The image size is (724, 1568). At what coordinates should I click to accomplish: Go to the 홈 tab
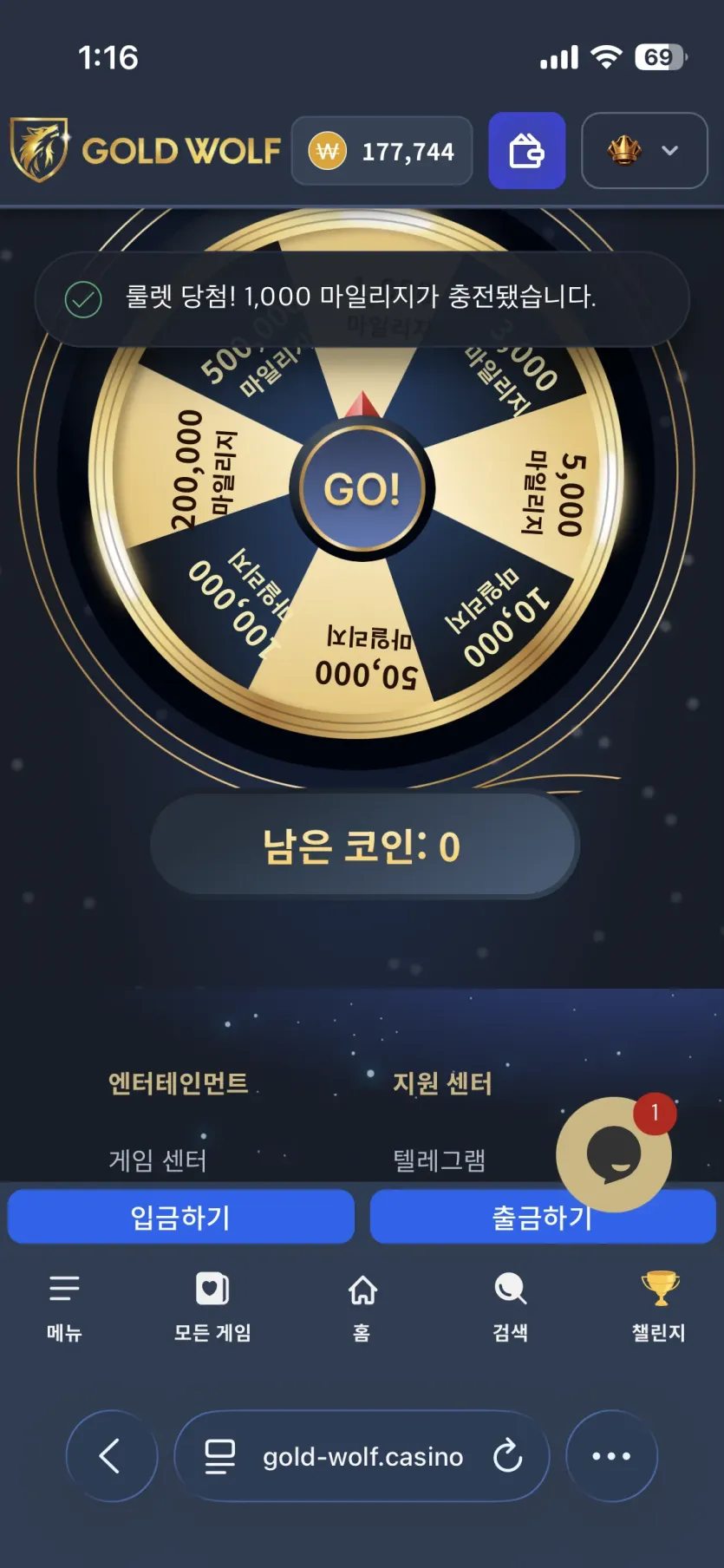[x=362, y=1308]
